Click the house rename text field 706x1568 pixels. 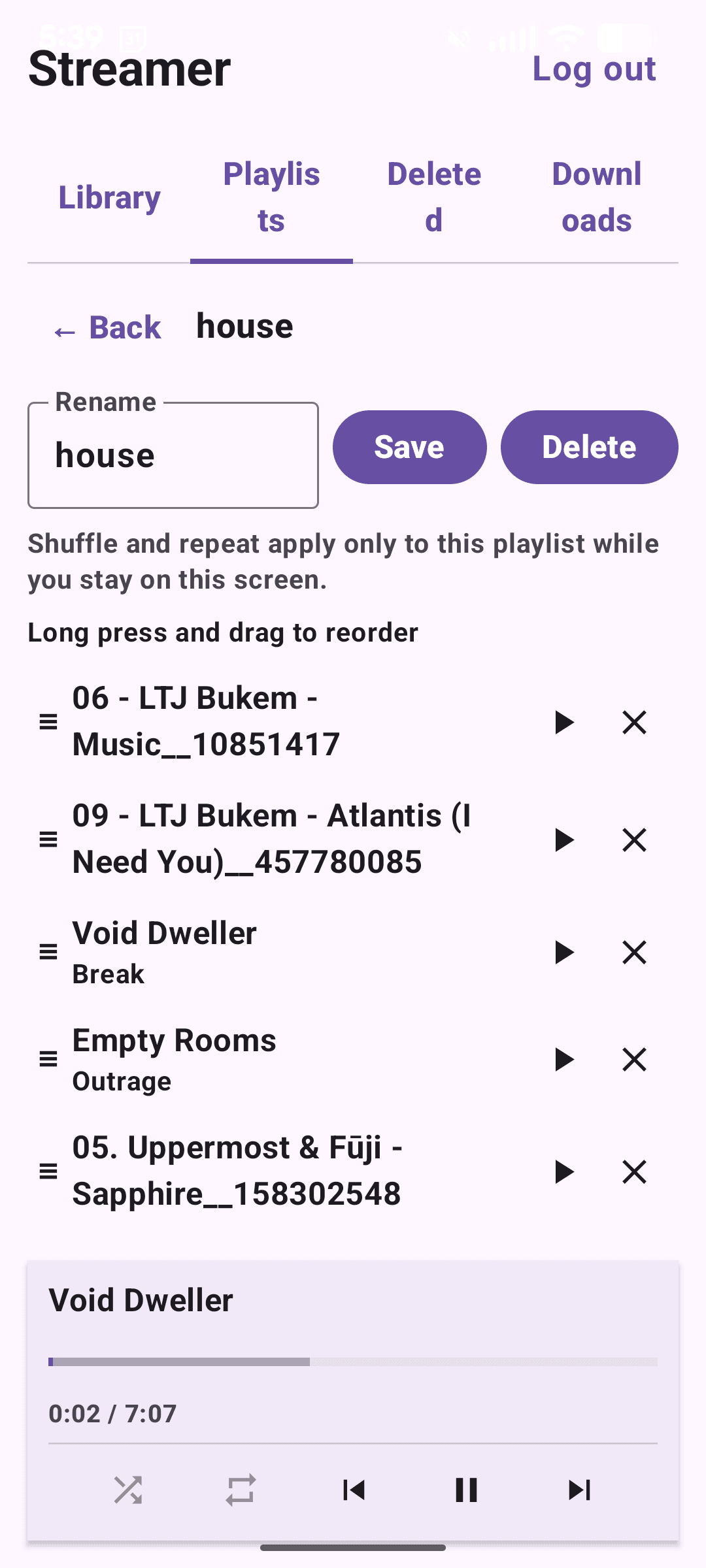(x=173, y=454)
